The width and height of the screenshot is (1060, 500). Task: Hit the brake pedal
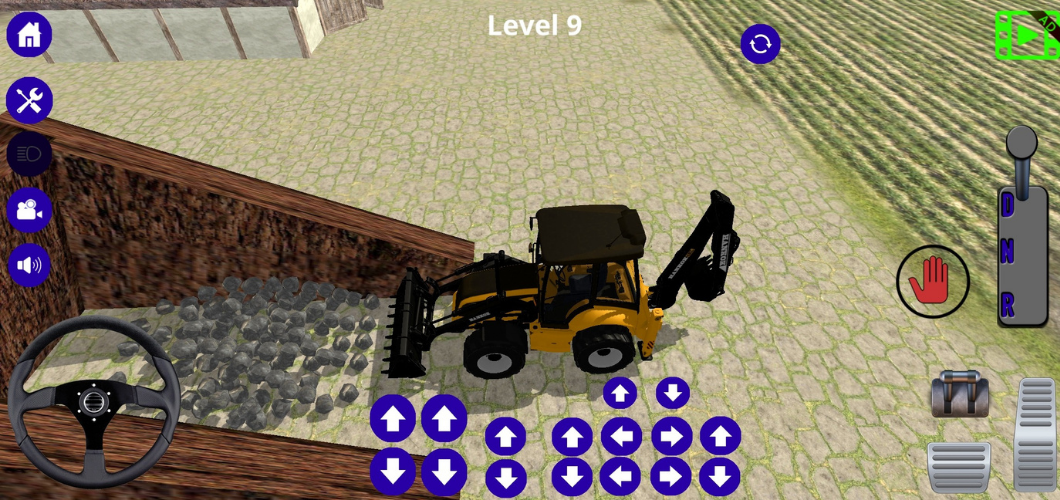pos(958,465)
